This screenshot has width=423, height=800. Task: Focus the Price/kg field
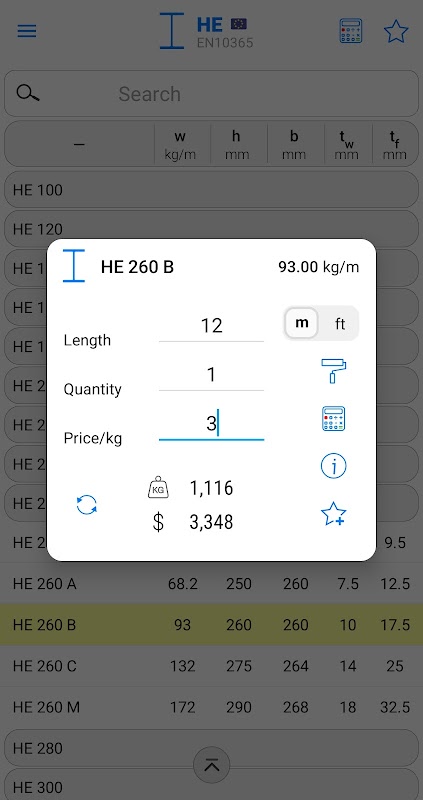pyautogui.click(x=211, y=425)
